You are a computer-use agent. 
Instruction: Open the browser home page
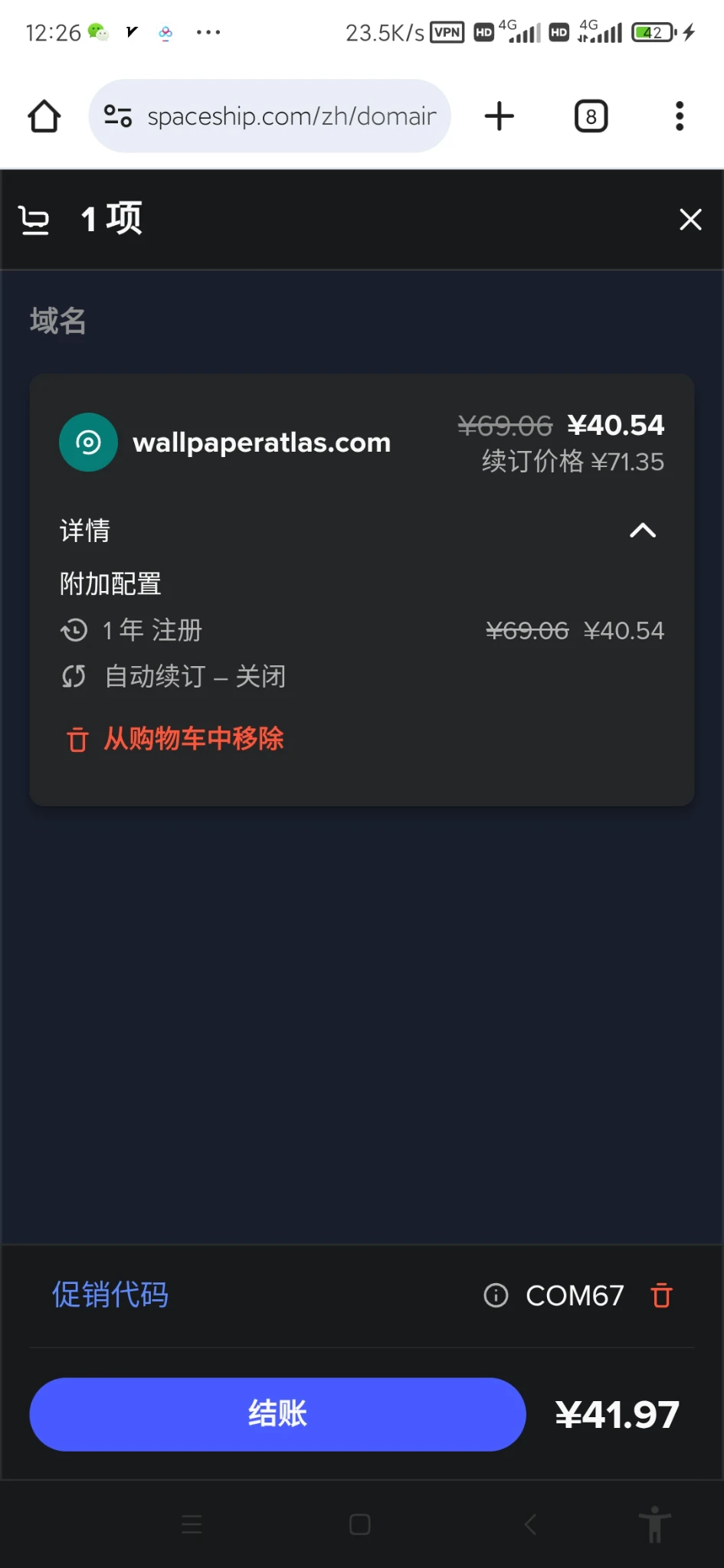coord(44,116)
